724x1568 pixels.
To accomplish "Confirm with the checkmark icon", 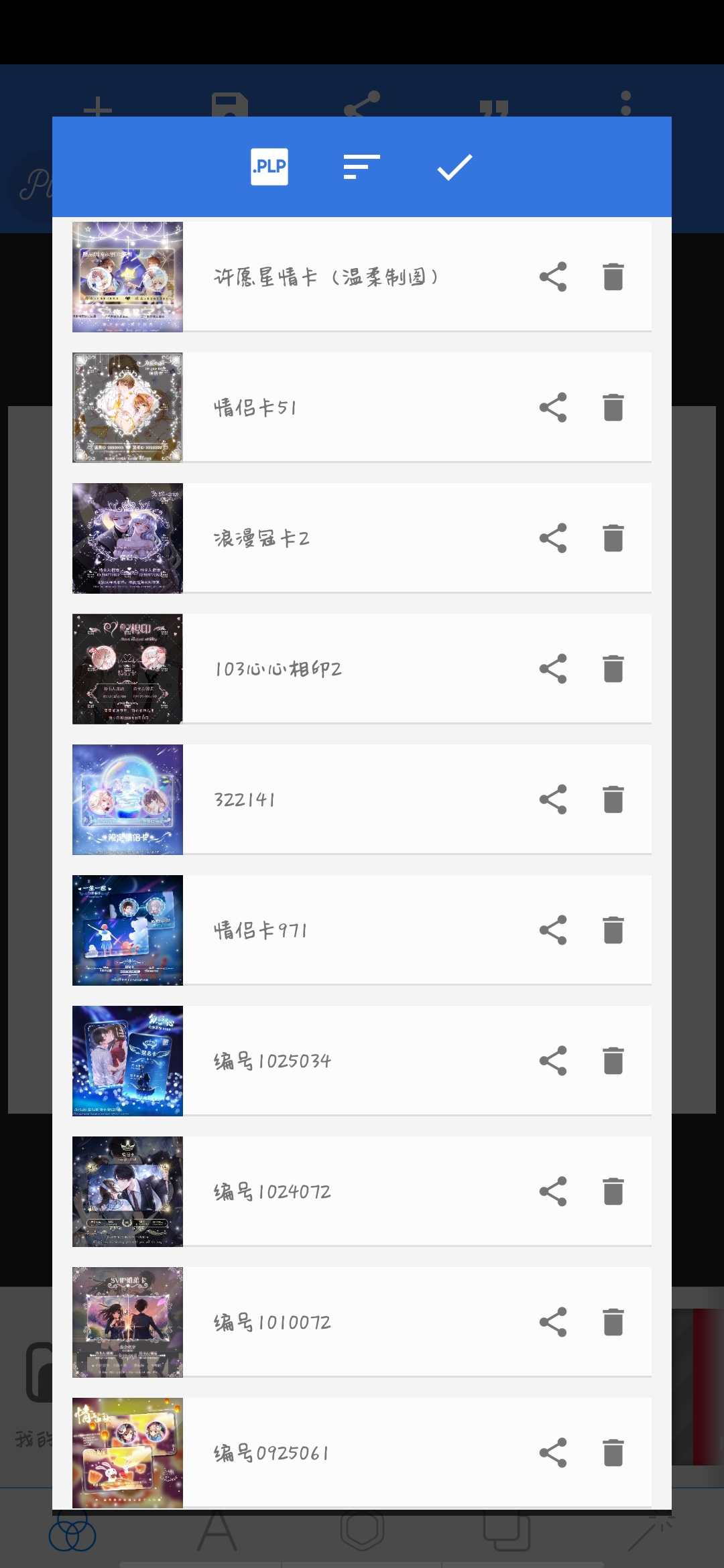I will pos(455,167).
